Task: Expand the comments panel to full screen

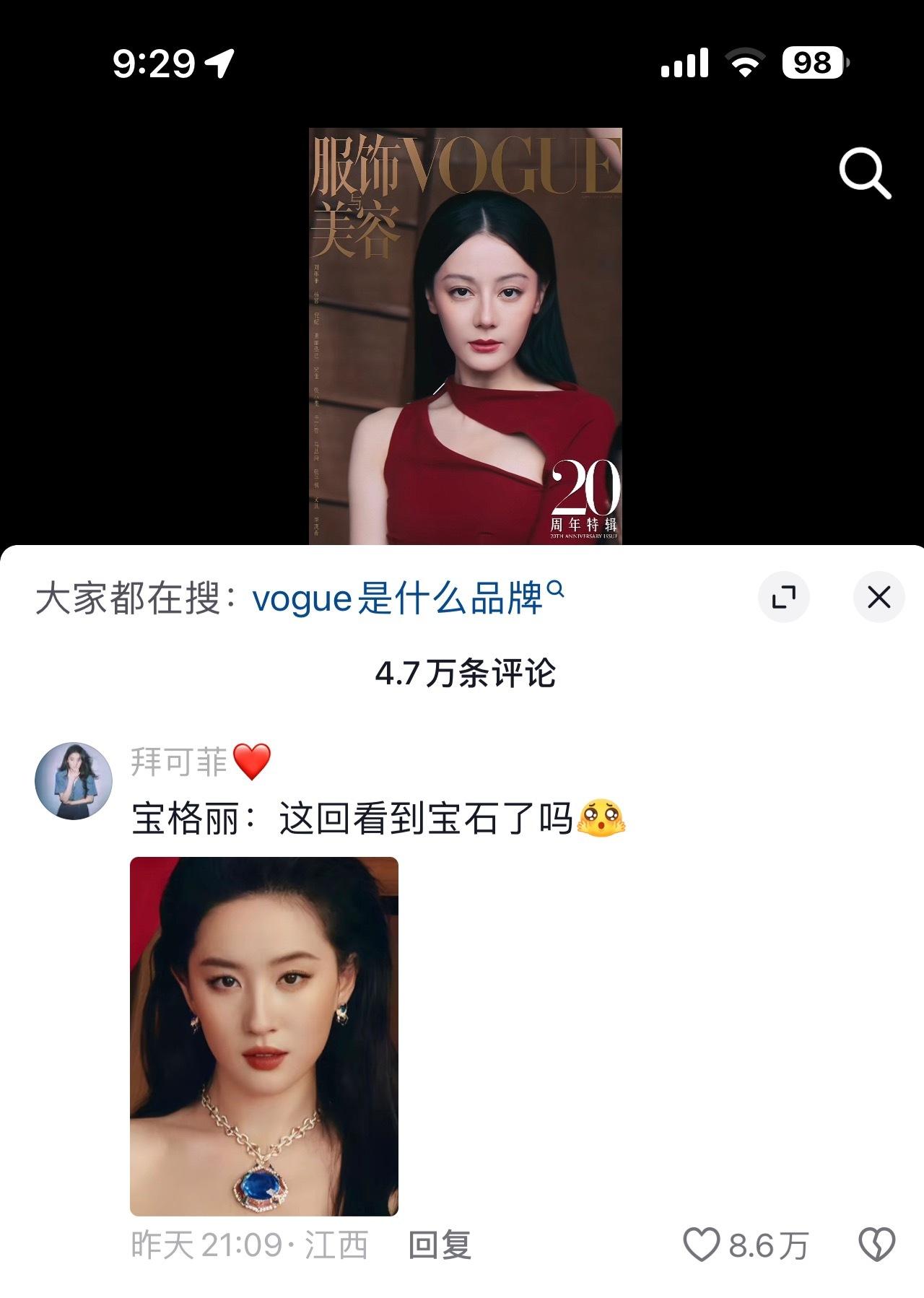Action: pyautogui.click(x=783, y=597)
